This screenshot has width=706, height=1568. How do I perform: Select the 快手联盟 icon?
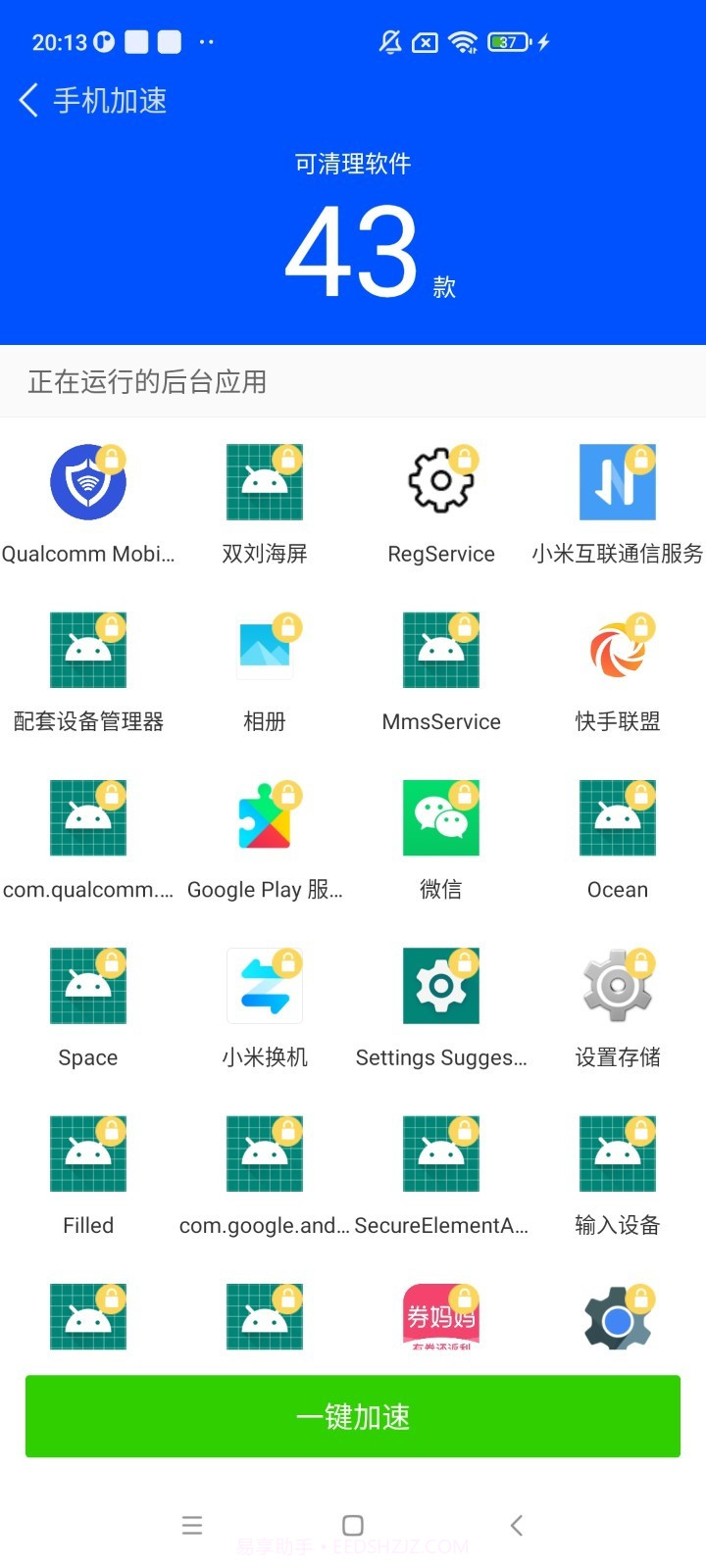[617, 650]
